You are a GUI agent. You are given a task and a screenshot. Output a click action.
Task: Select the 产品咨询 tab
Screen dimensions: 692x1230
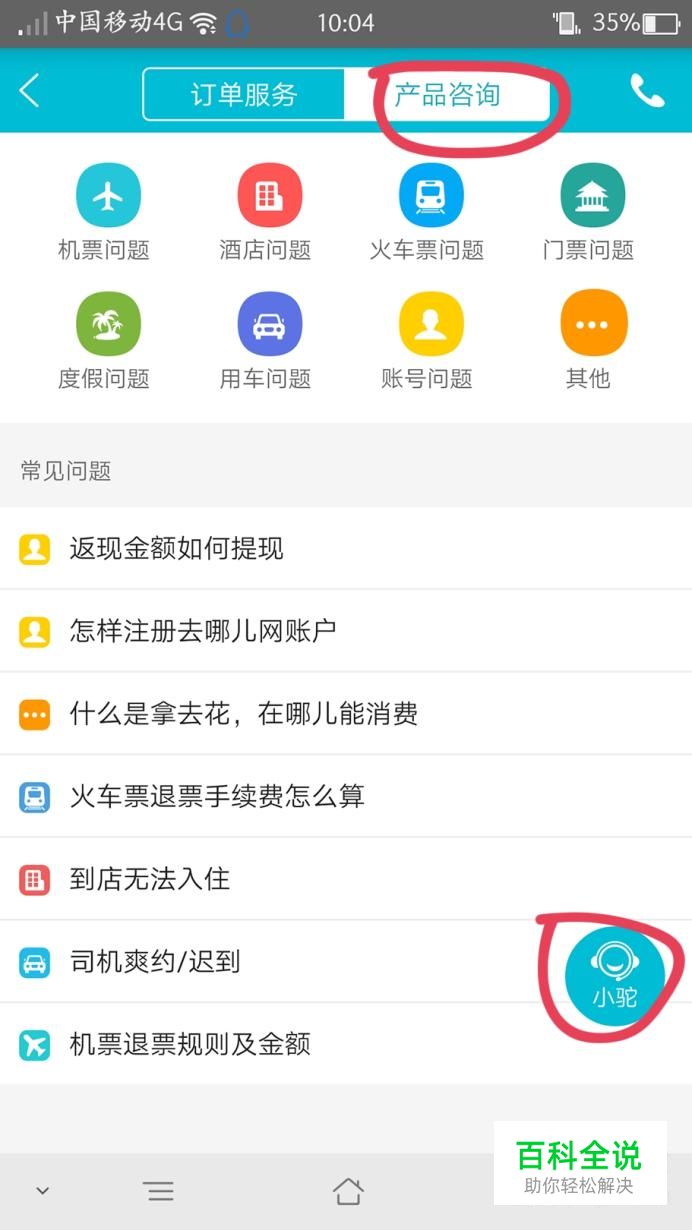pos(447,95)
